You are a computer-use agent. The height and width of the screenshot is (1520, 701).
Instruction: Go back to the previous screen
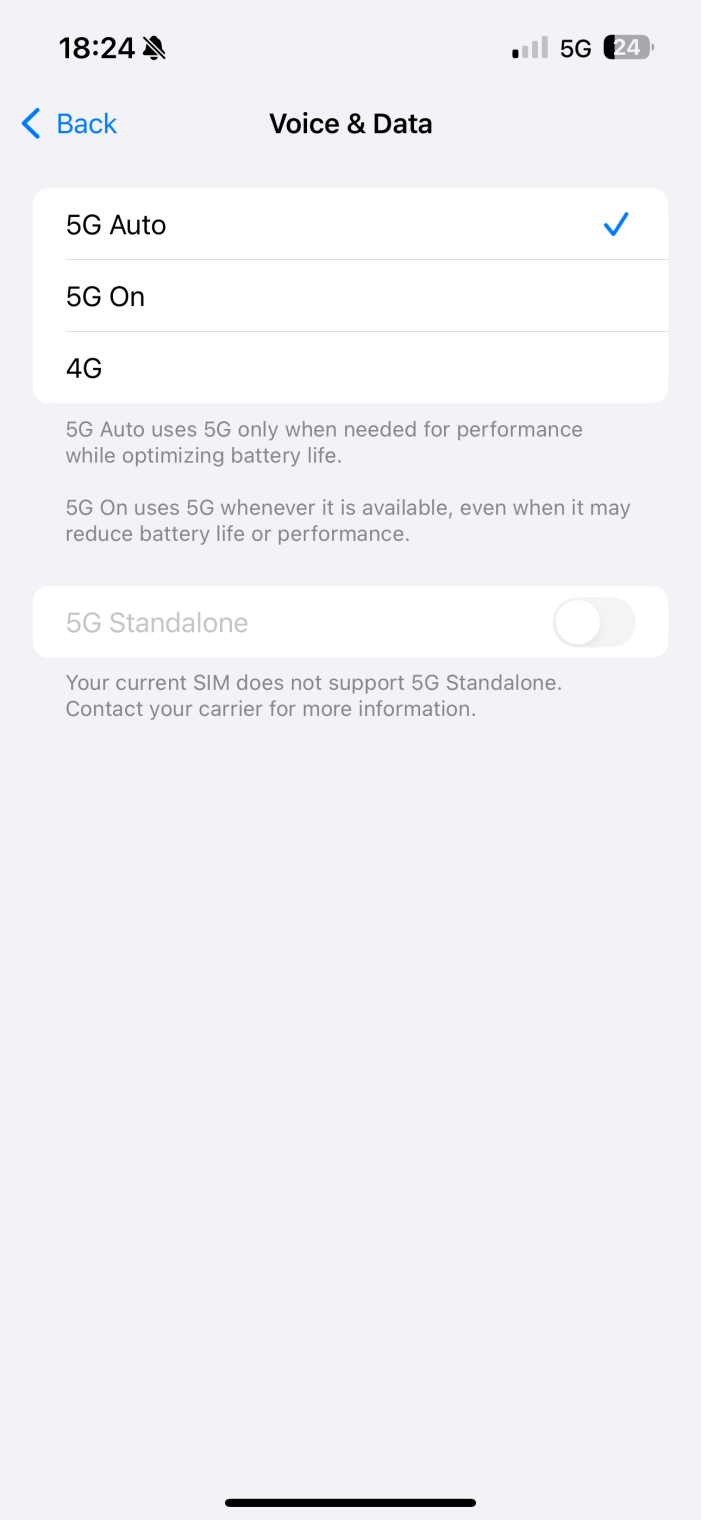(69, 124)
